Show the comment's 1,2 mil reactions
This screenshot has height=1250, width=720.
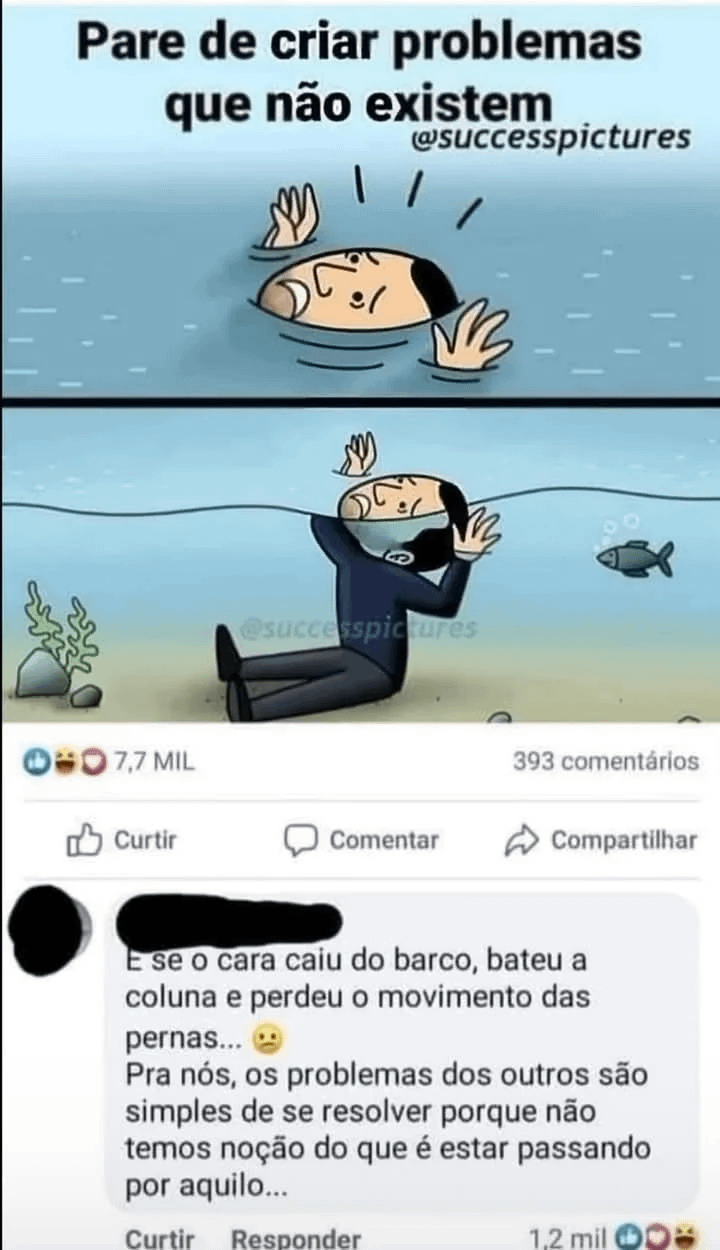(x=612, y=1238)
